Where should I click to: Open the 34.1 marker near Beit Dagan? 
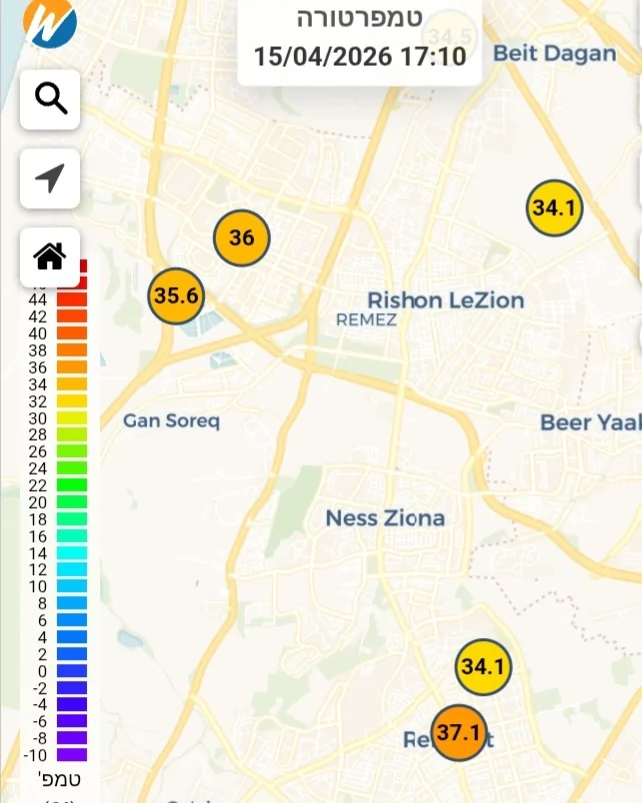click(x=555, y=208)
